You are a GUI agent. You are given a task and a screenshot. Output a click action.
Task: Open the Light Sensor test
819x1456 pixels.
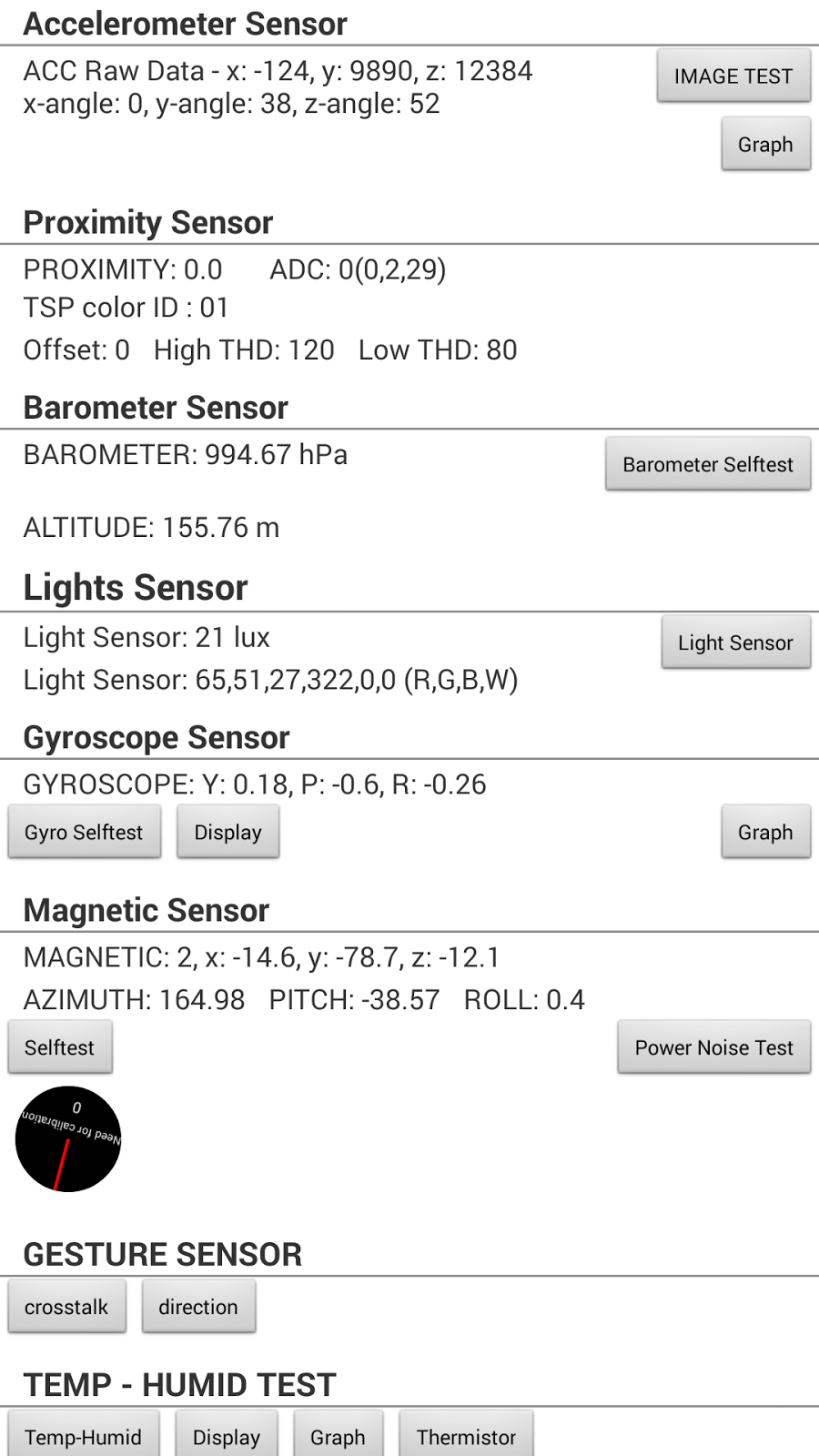tap(735, 642)
